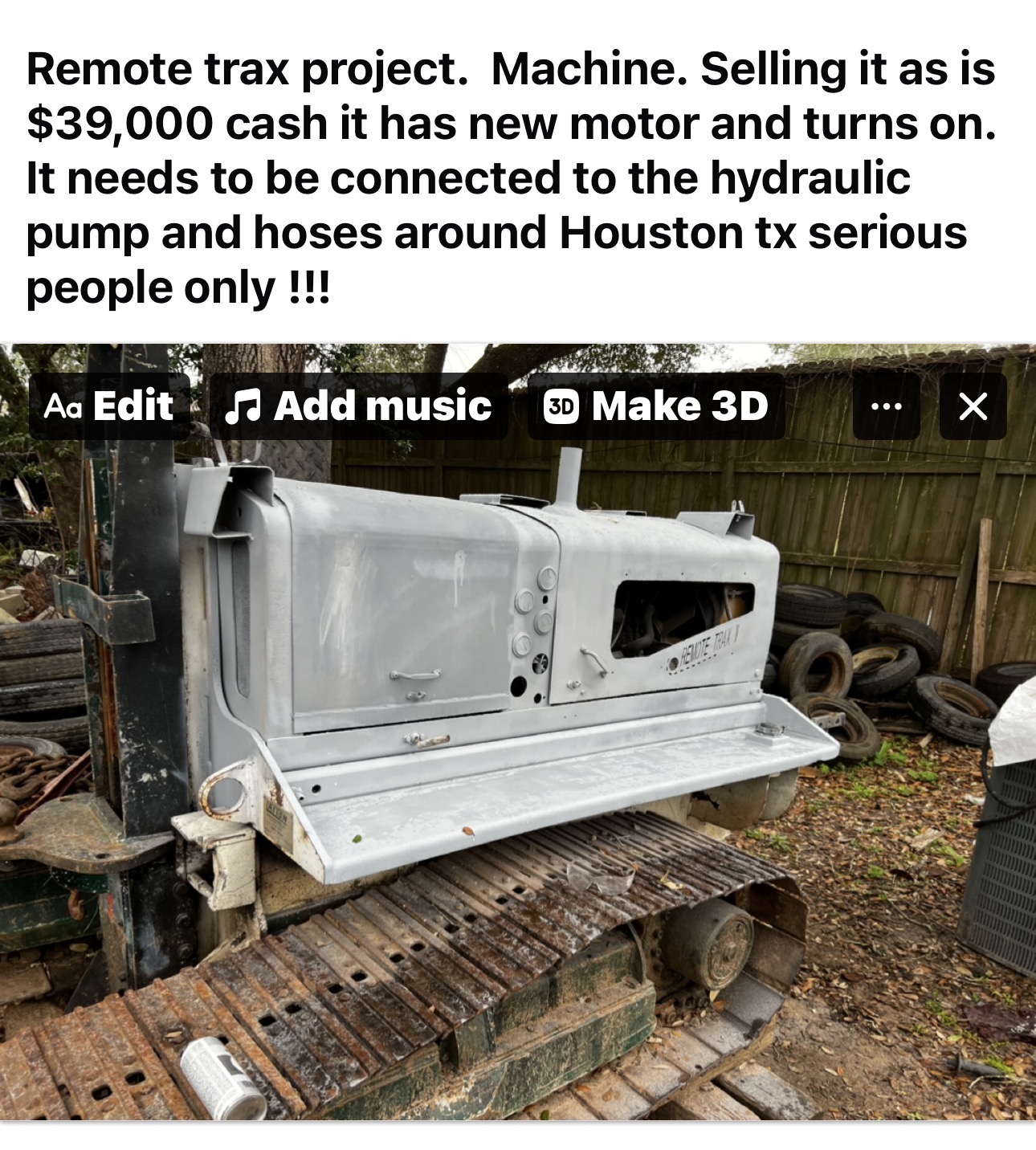This screenshot has width=1036, height=1150.
Task: Add music to the photo
Action: (359, 406)
